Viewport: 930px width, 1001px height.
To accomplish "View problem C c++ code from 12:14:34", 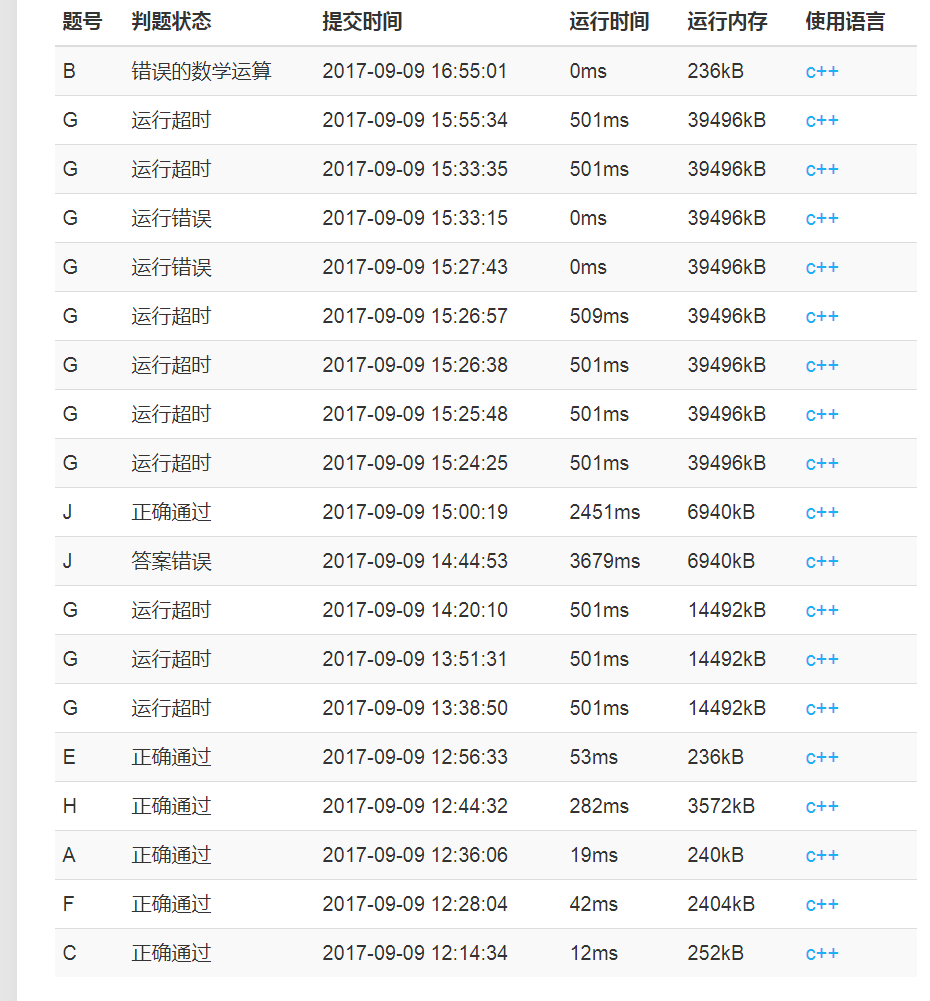I will 822,954.
